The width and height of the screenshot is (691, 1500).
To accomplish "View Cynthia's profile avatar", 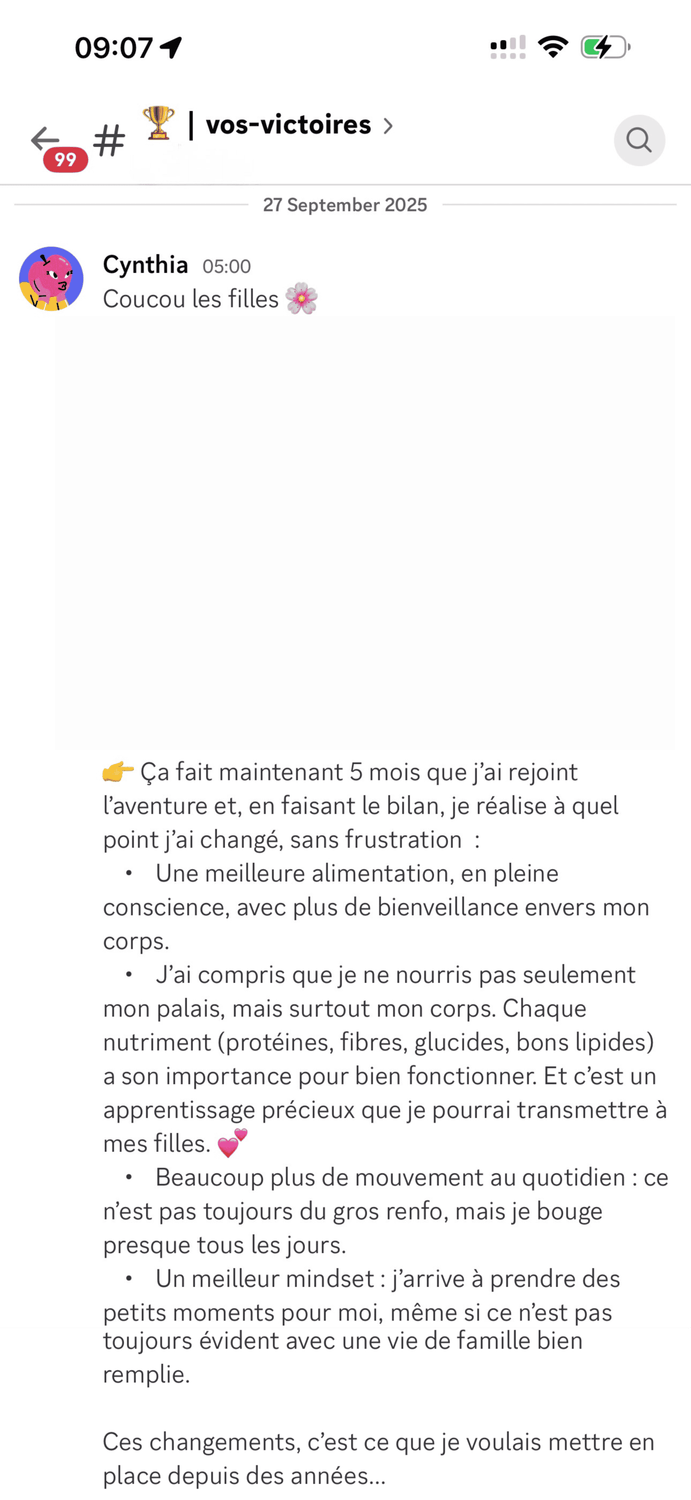I will coord(51,279).
